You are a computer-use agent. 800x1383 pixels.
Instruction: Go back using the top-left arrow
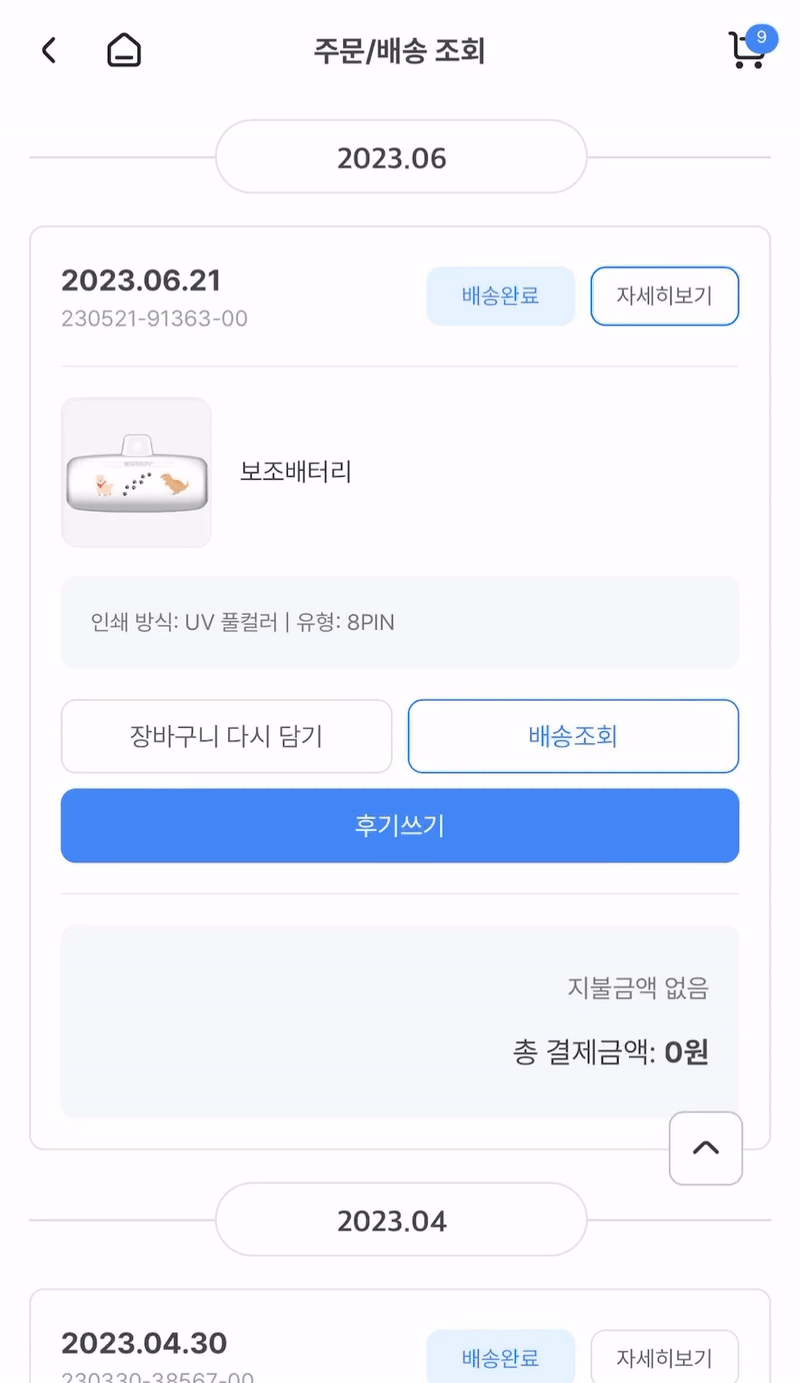tap(48, 50)
